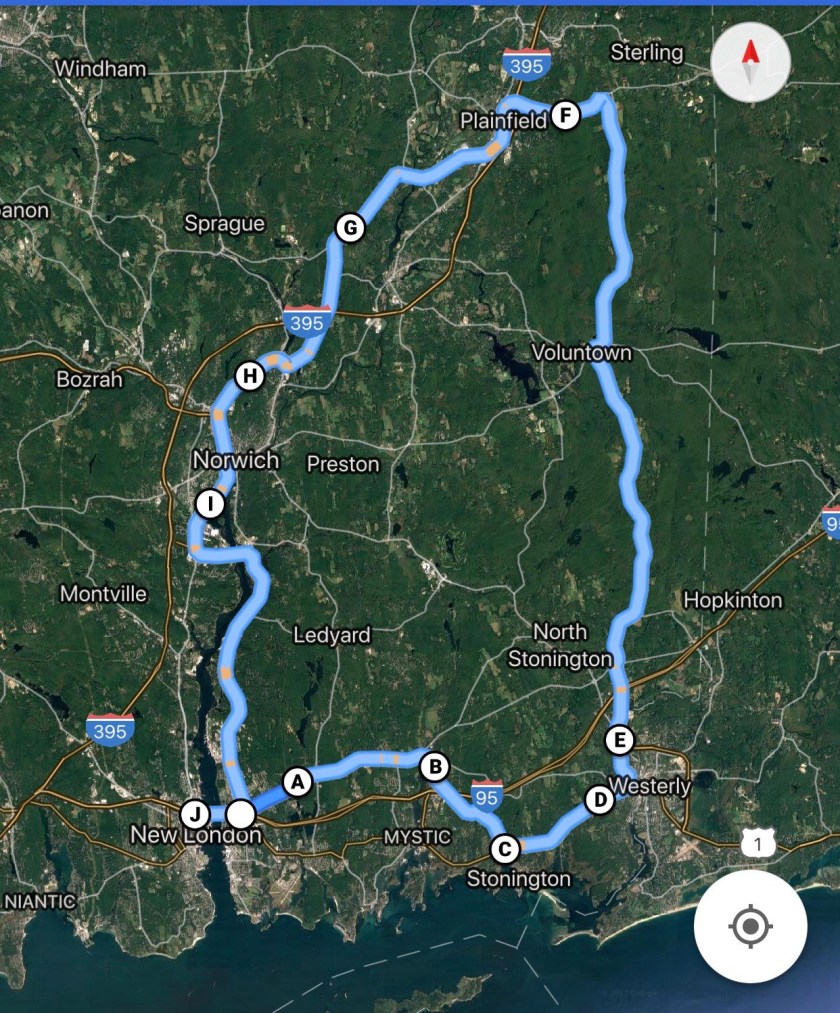Open waypoint I near Norwich
The image size is (840, 1013).
(x=210, y=503)
